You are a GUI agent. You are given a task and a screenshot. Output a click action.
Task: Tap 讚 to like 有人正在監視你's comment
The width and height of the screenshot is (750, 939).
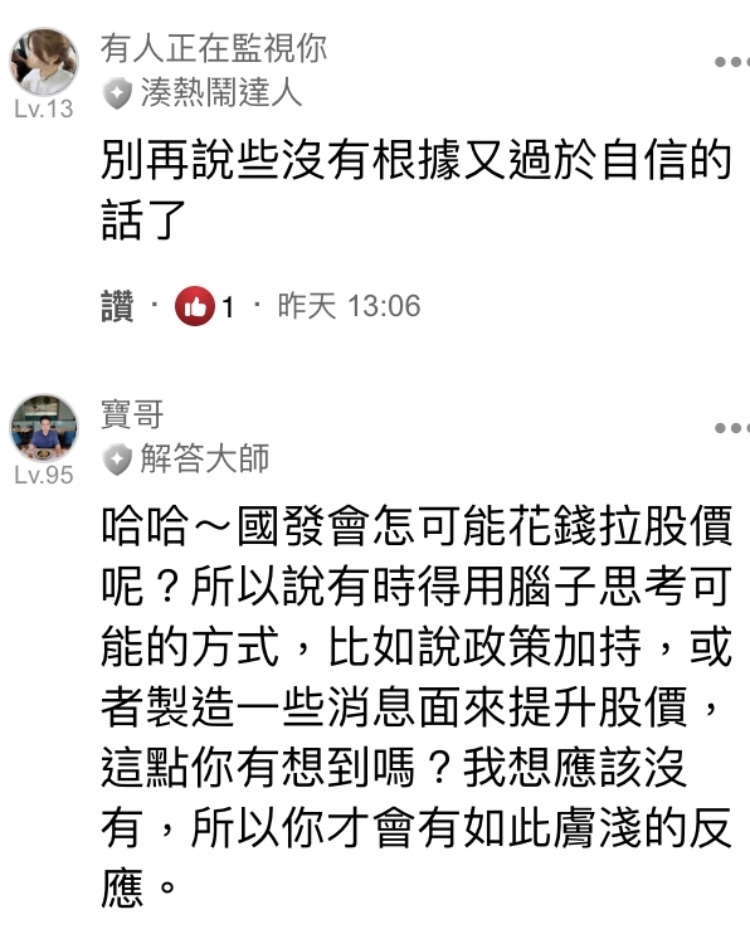click(x=117, y=307)
